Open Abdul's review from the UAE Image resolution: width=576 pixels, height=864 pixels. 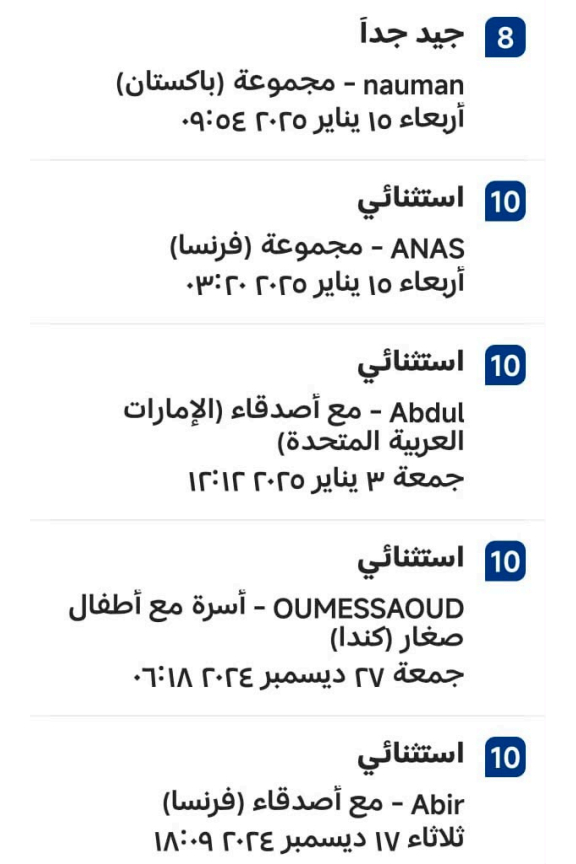[x=287, y=422]
